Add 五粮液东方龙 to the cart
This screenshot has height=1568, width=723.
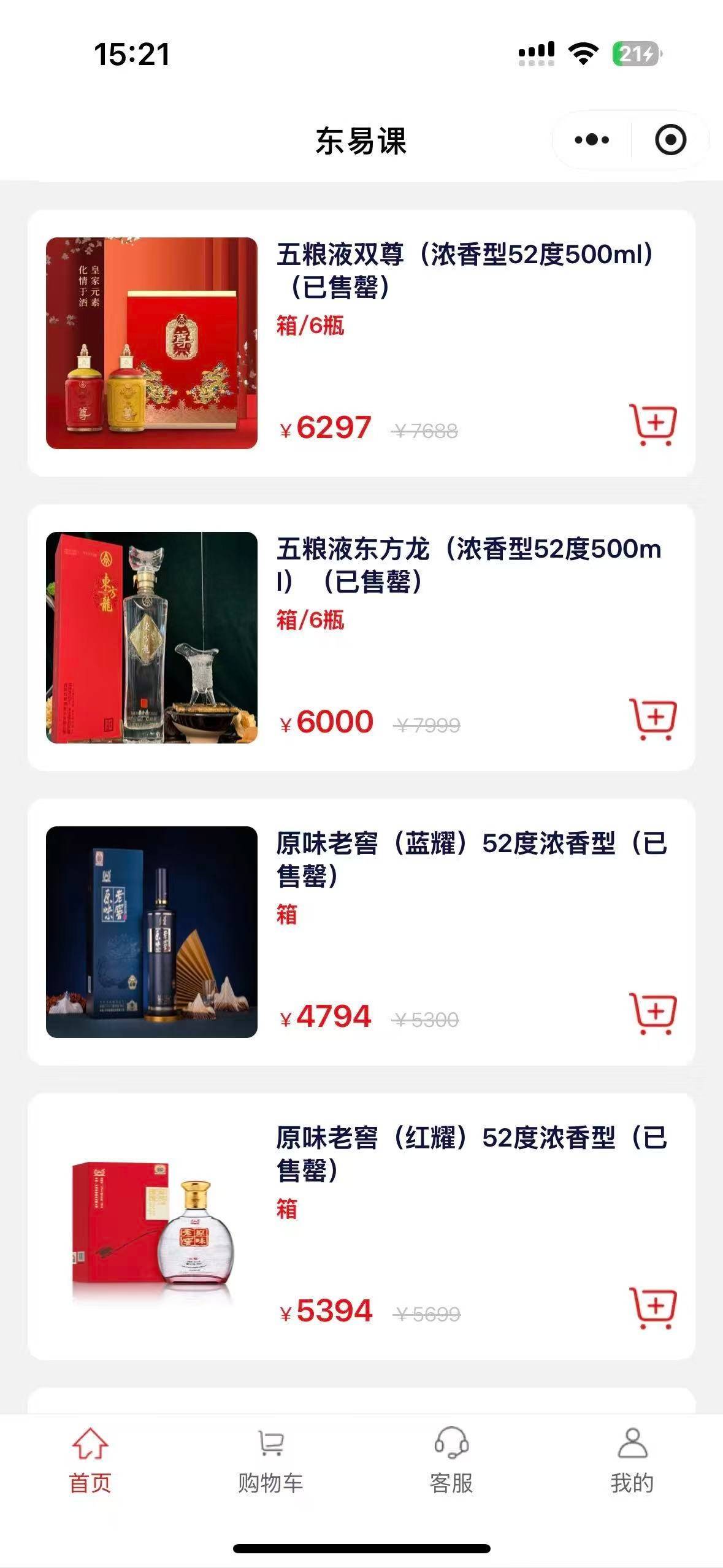652,719
